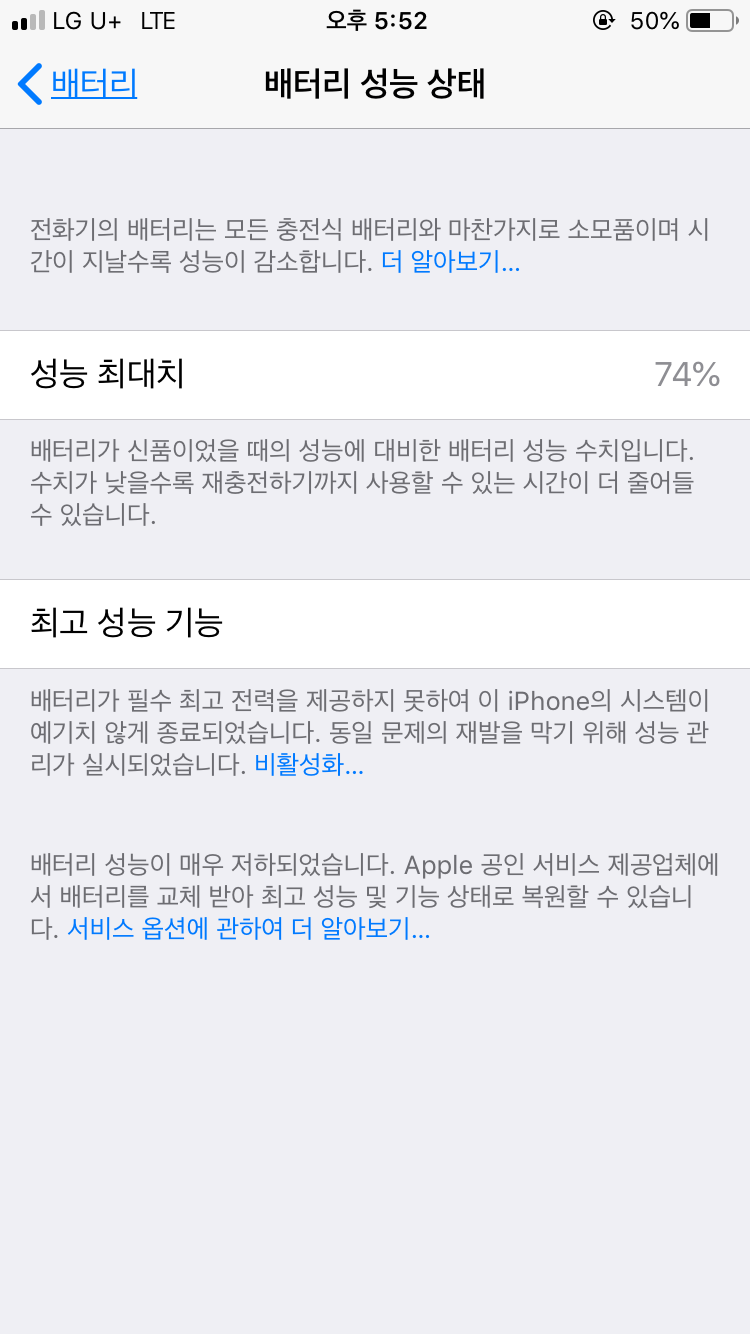Go back to 배터리 settings
Image resolution: width=750 pixels, height=1334 pixels.
[78, 84]
